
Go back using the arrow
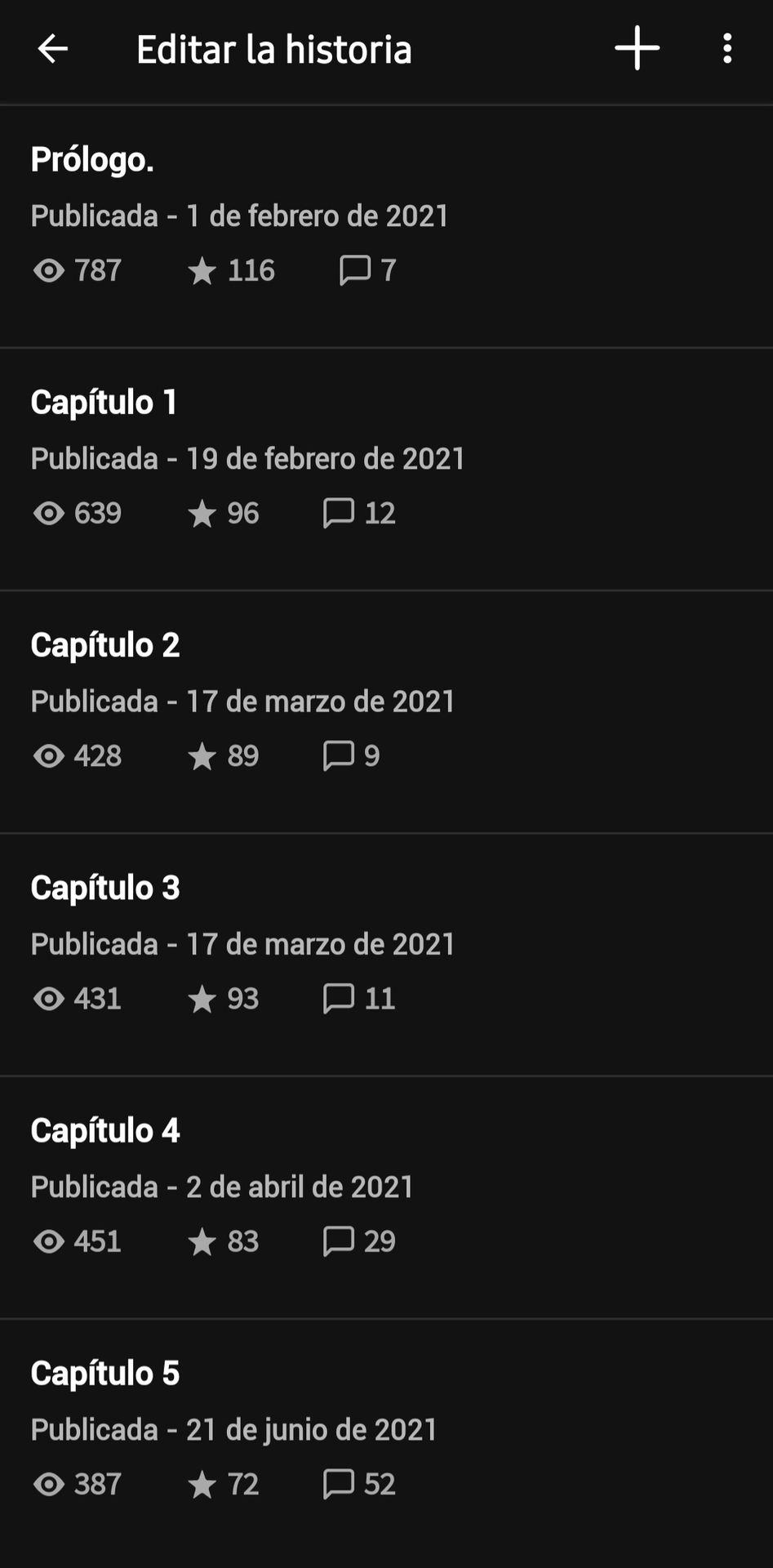[53, 49]
